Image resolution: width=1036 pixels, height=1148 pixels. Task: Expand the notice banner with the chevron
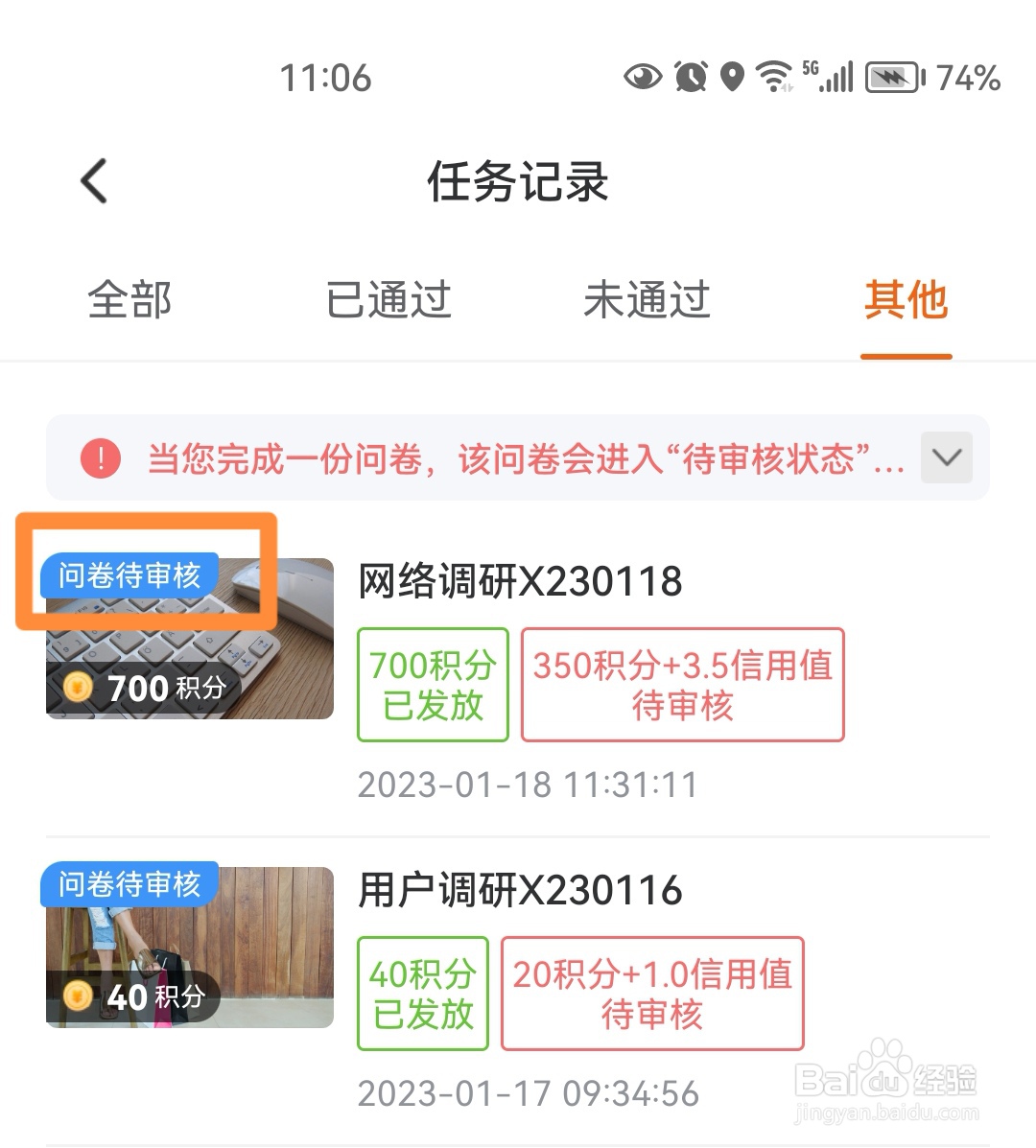tap(946, 458)
